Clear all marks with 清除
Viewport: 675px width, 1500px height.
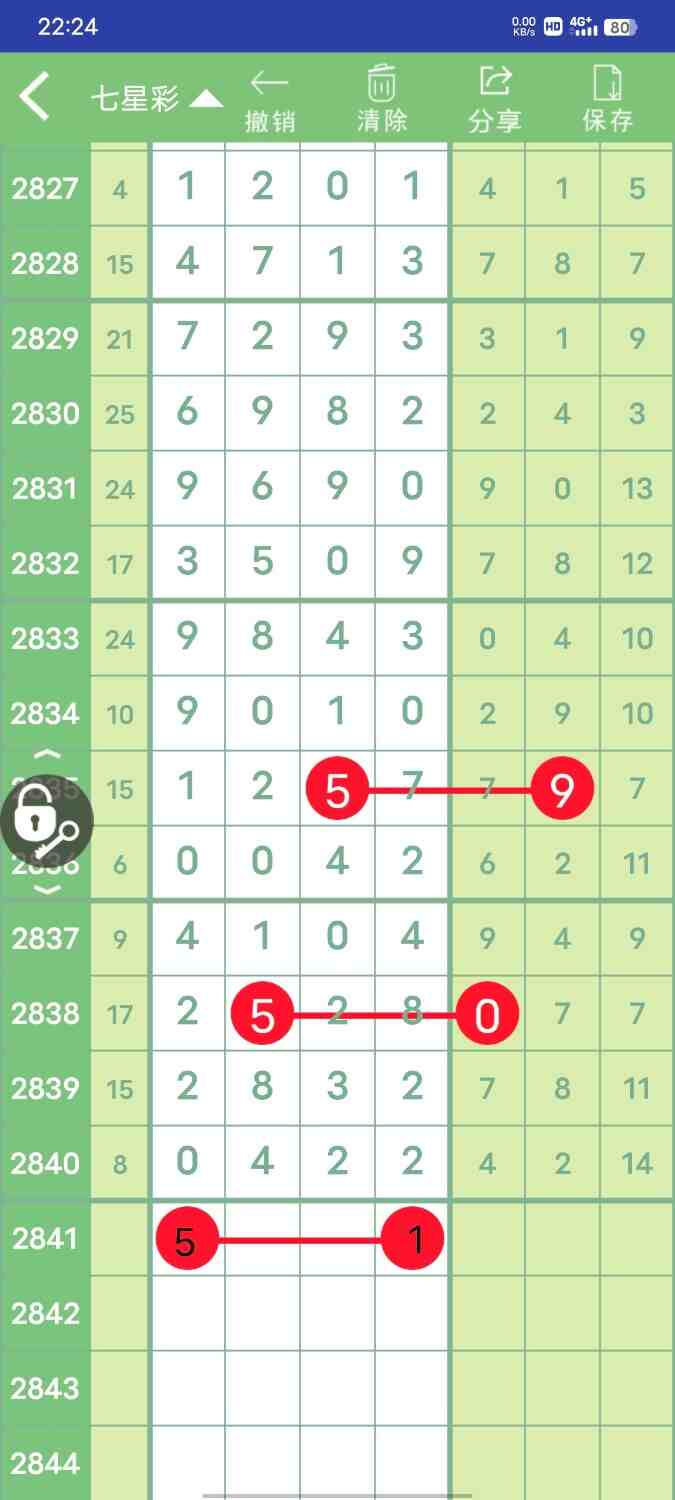(x=382, y=100)
